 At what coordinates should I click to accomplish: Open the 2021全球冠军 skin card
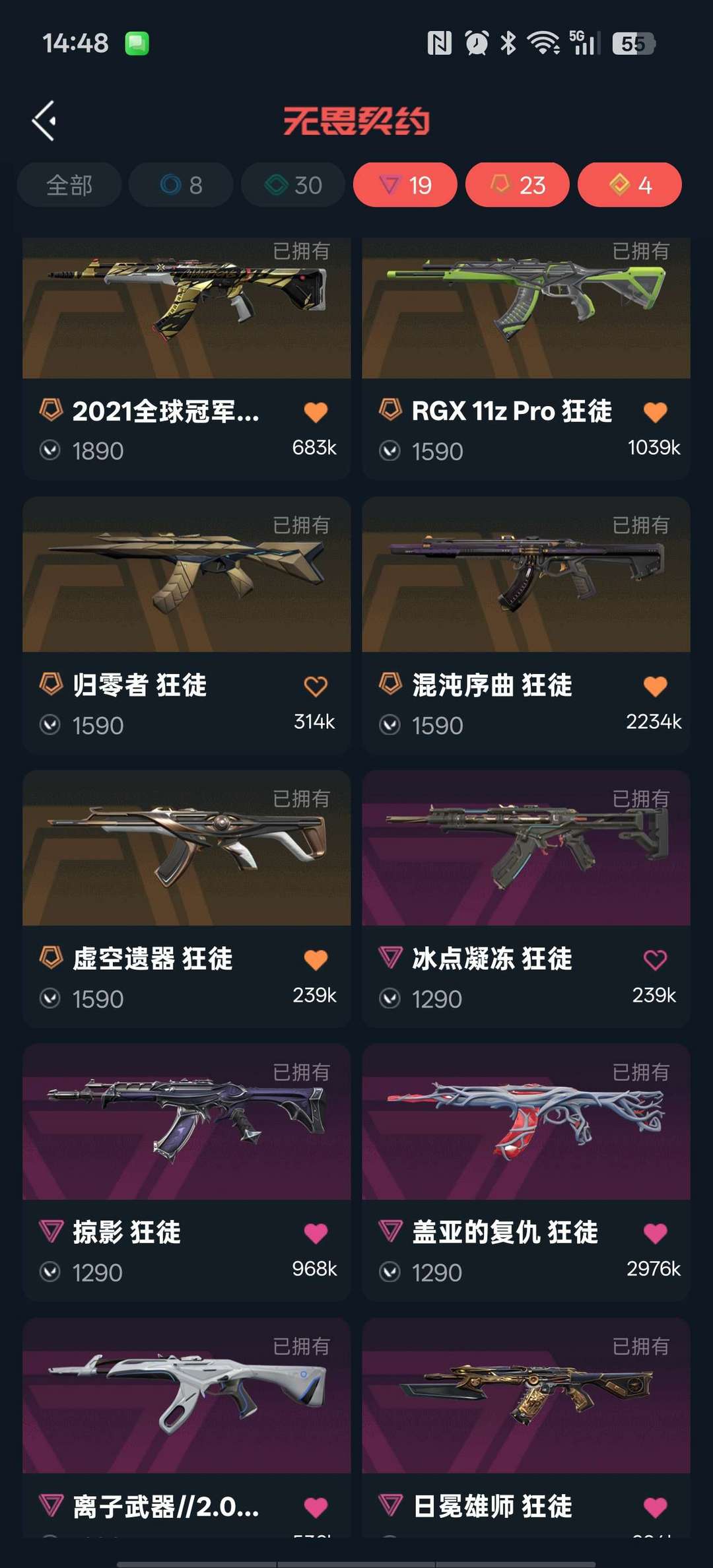click(187, 358)
